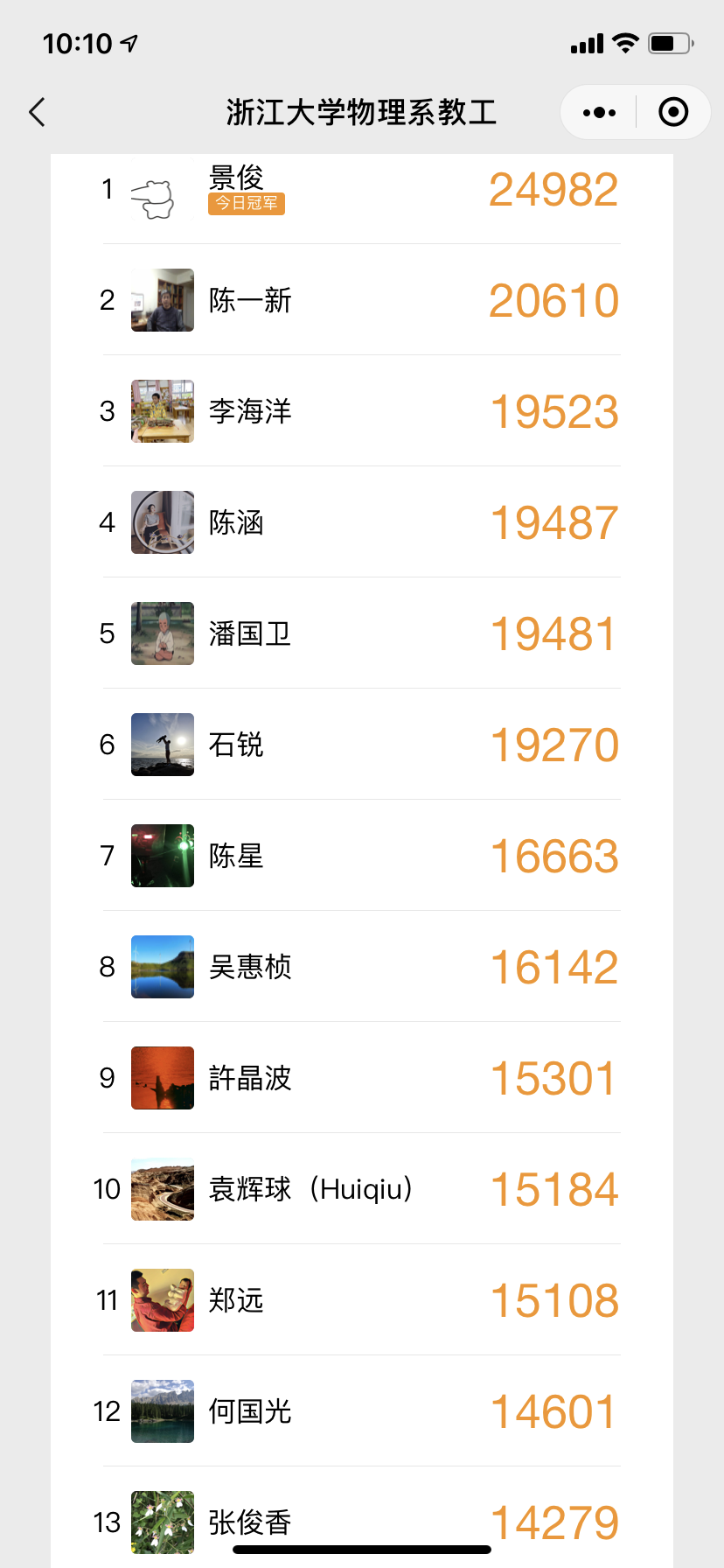
Task: View 陈一新's ranking row
Action: tap(361, 300)
